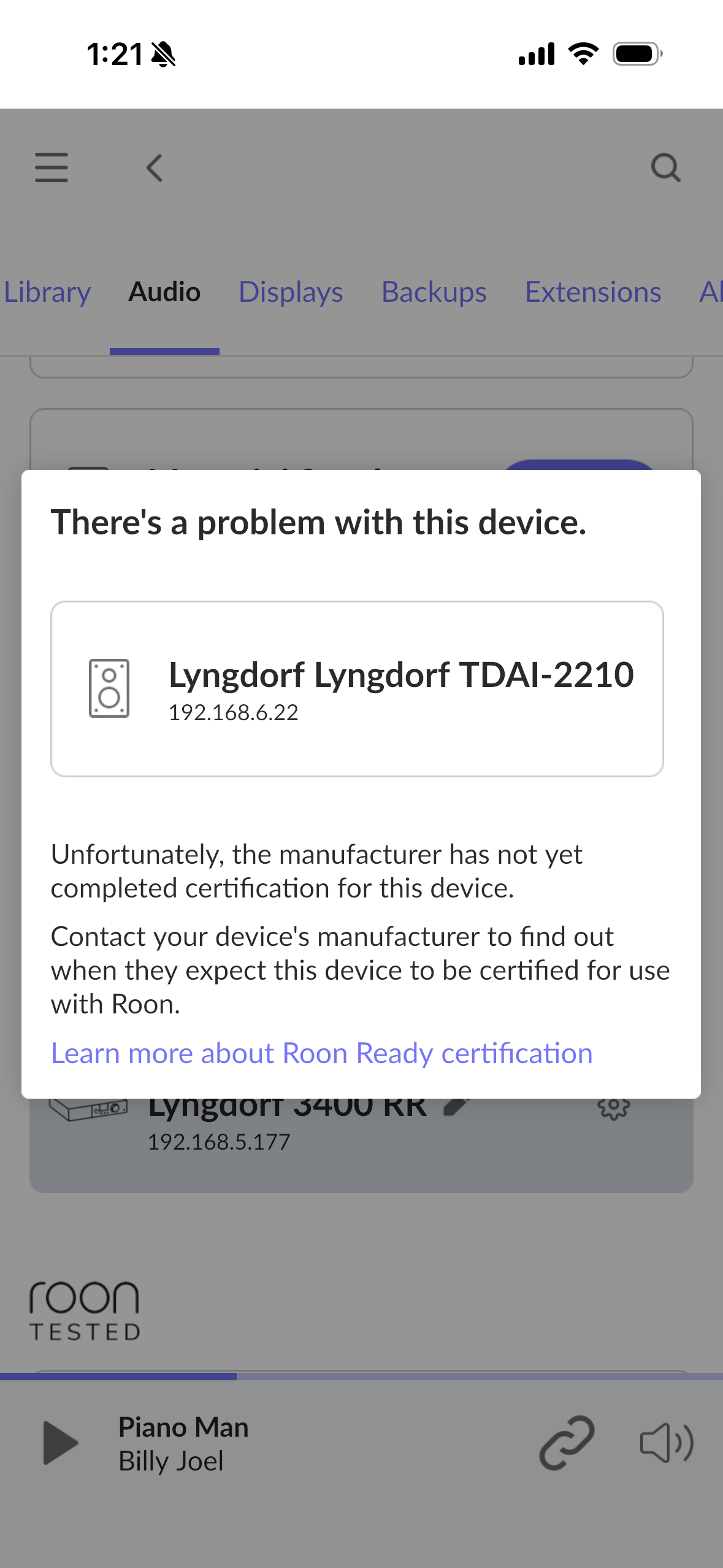The width and height of the screenshot is (723, 1568).
Task: Go back using the arrow
Action: click(155, 168)
